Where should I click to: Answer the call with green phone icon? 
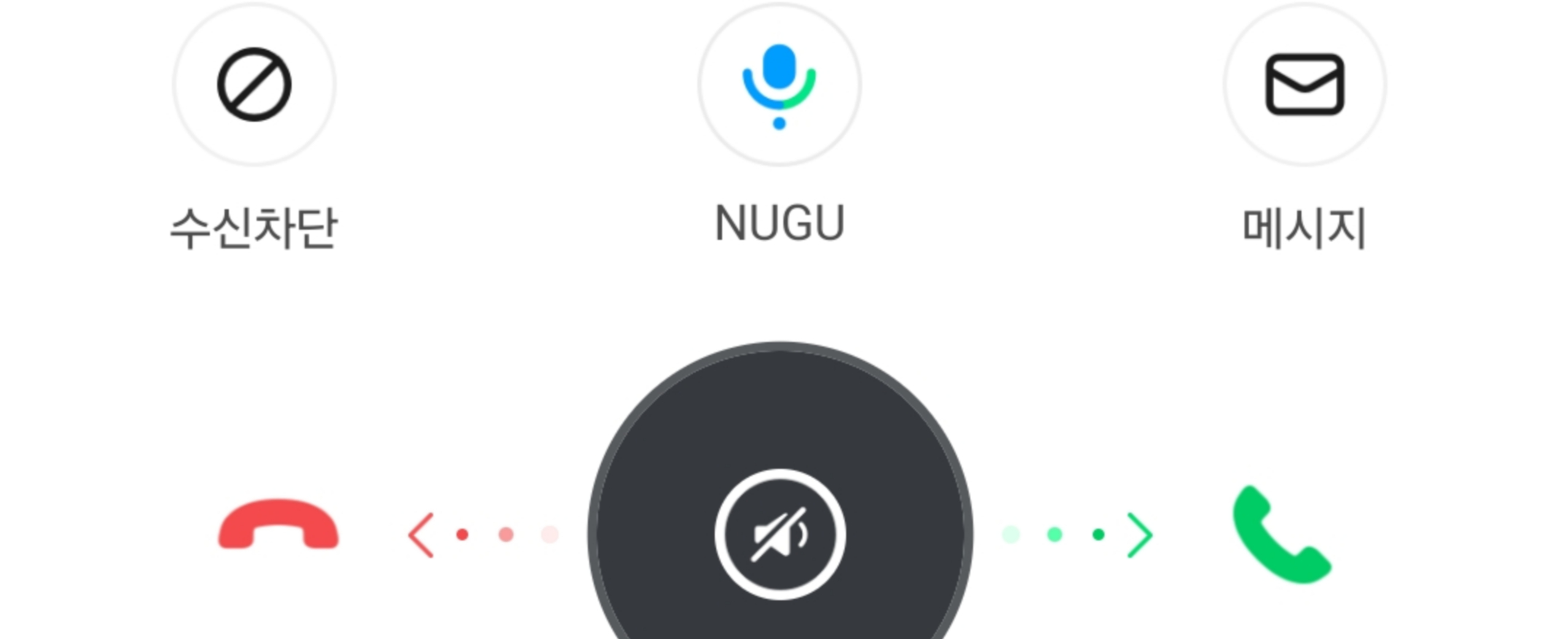pyautogui.click(x=1281, y=534)
